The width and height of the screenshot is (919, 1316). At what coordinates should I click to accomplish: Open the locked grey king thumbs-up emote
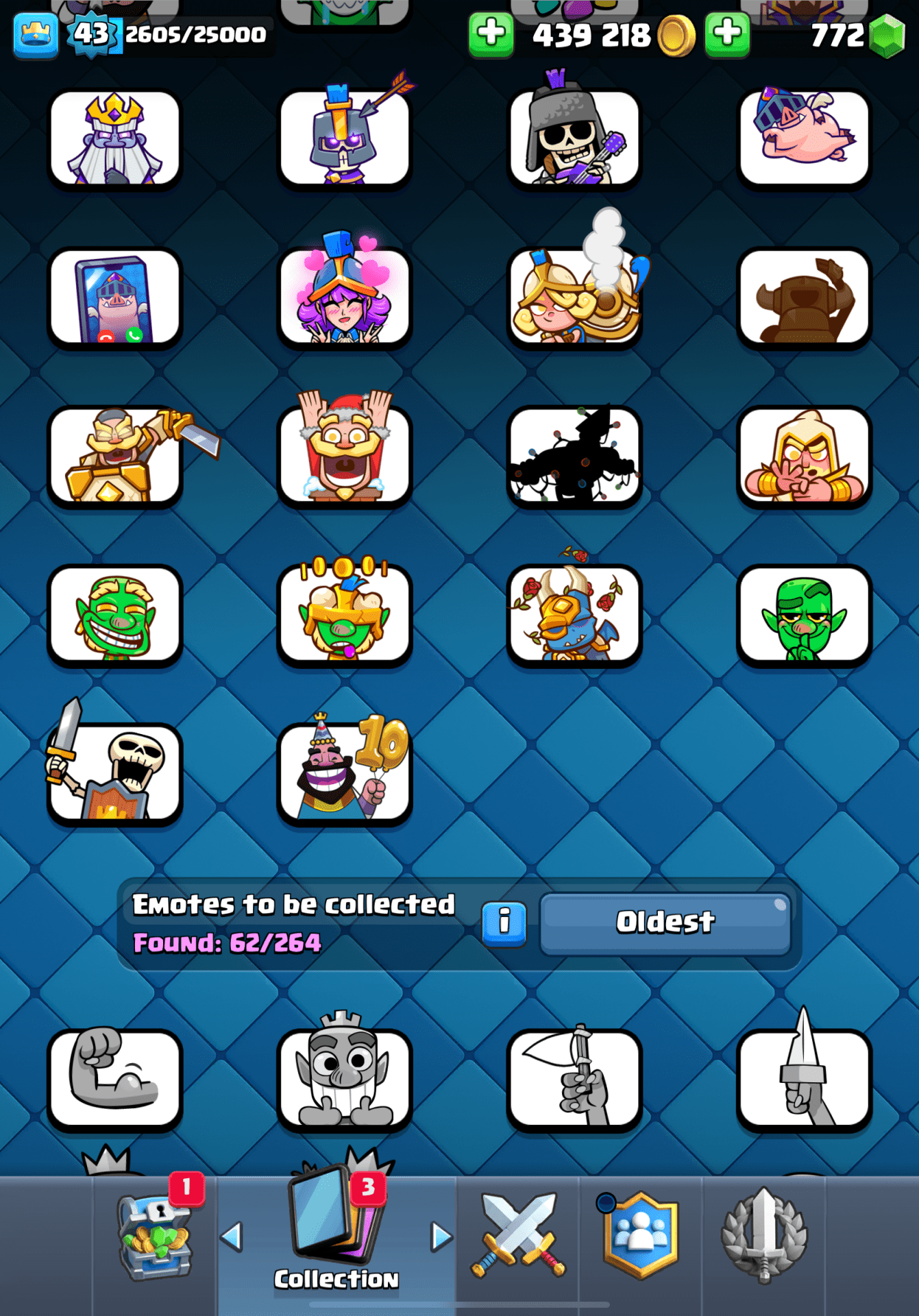344,1079
